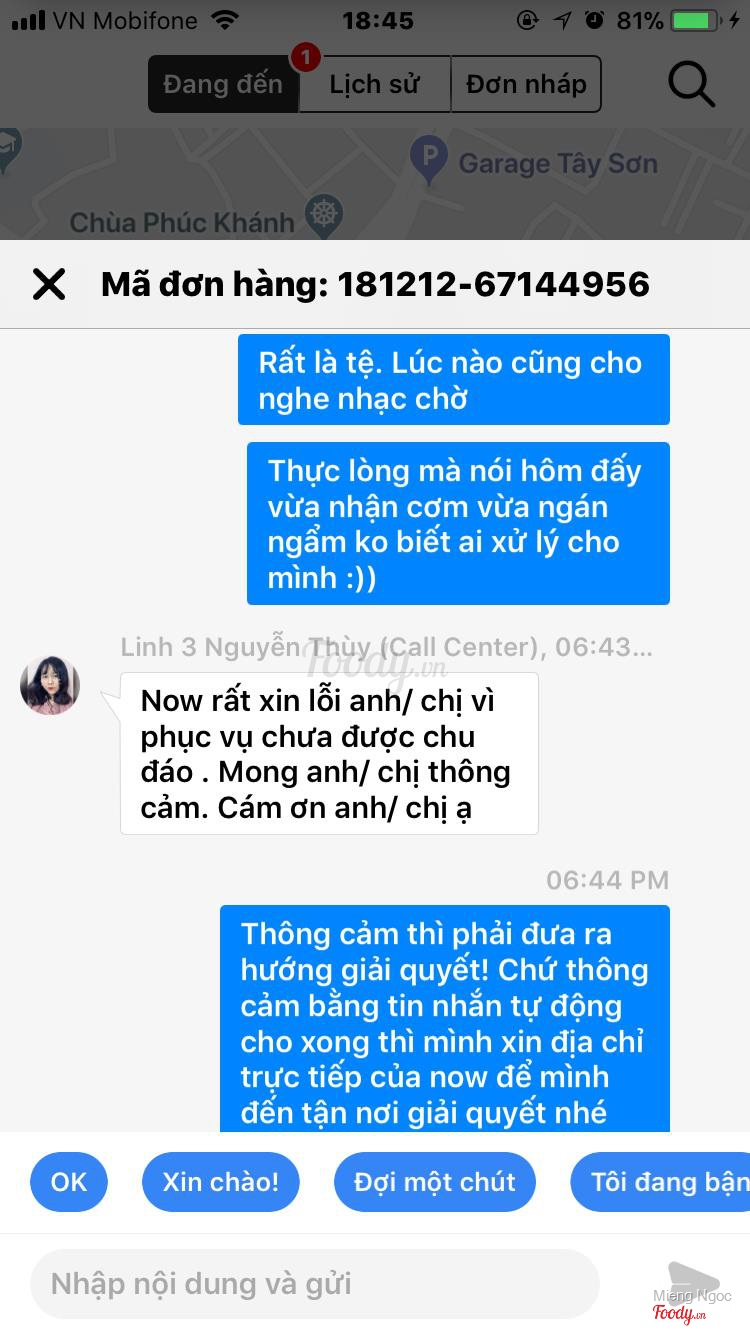Screen dimensions: 750x1334
Task: Close the order chat panel
Action: [49, 285]
